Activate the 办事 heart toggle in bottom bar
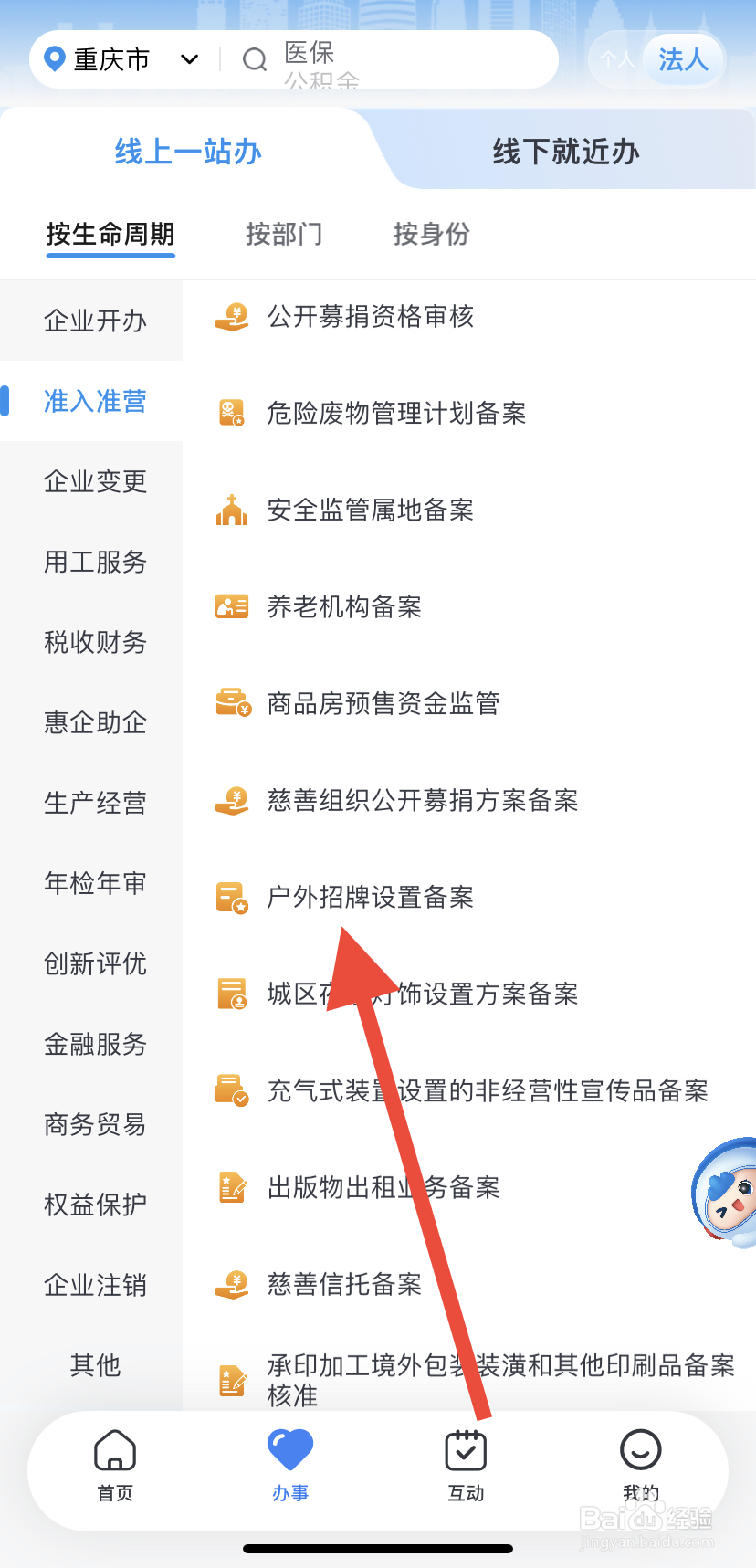The height and width of the screenshot is (1568, 756). pos(289,1461)
